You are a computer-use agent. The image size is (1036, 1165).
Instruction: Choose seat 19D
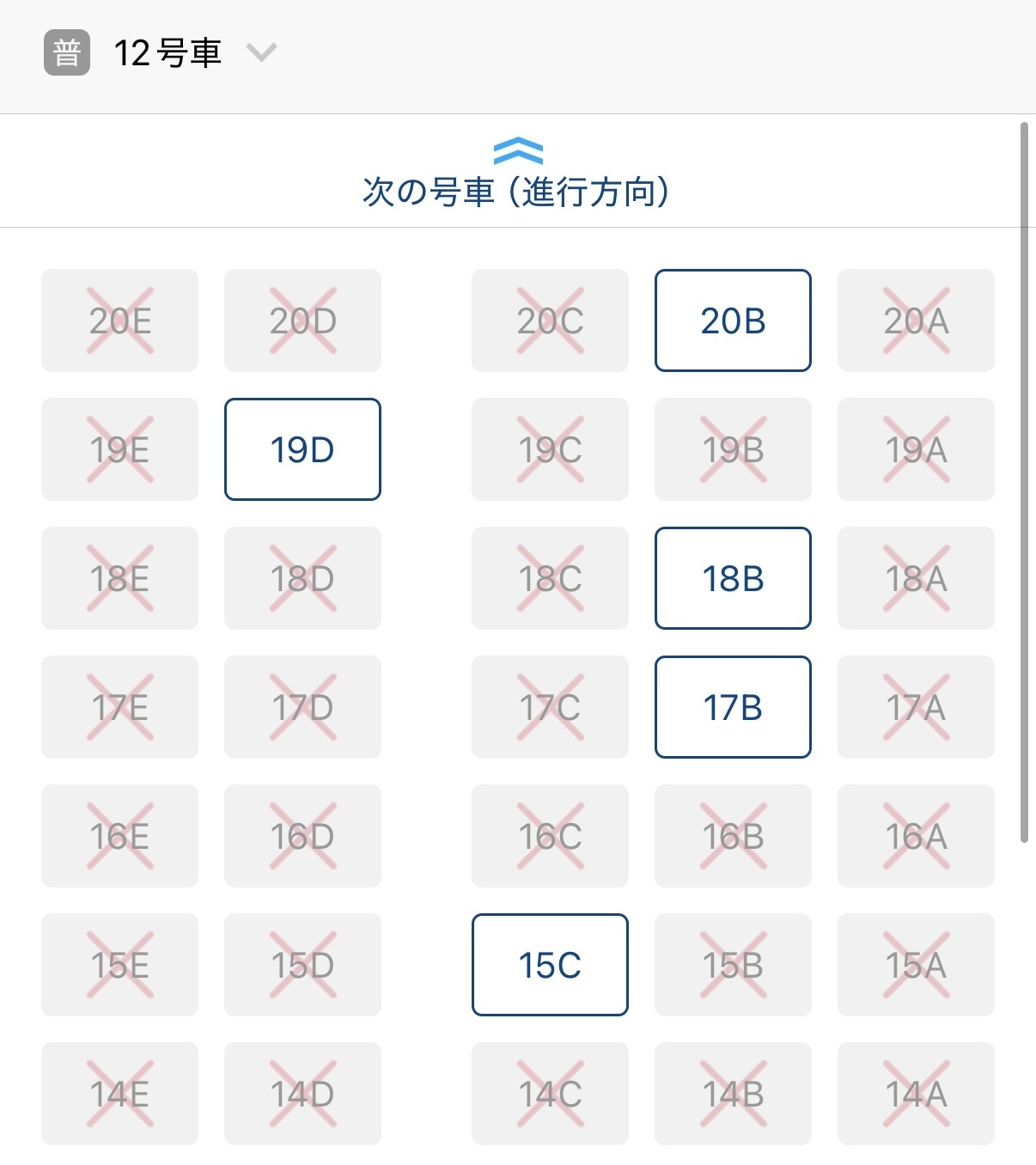coord(302,449)
